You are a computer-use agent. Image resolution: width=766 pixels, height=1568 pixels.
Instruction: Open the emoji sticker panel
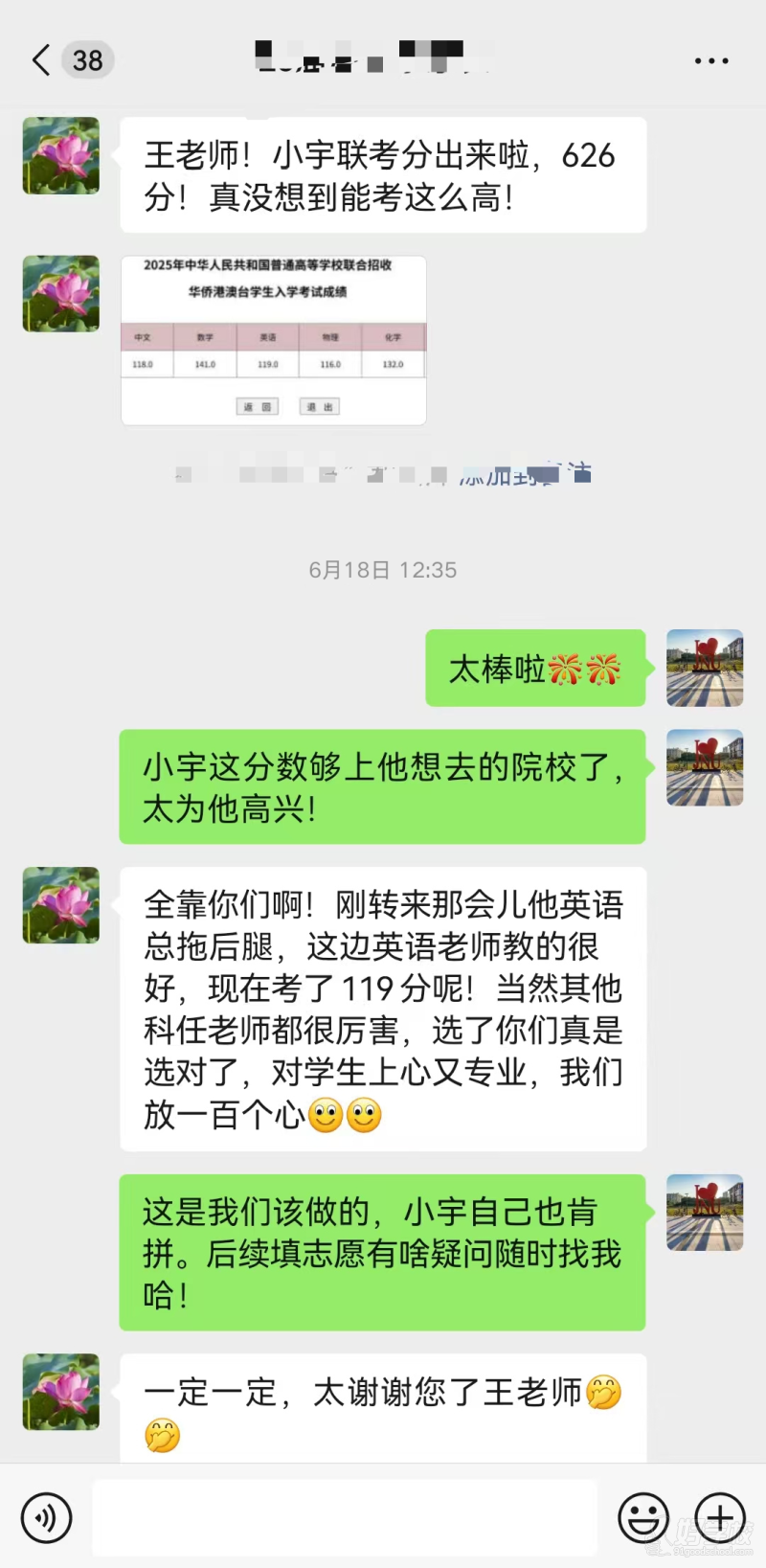(642, 1517)
